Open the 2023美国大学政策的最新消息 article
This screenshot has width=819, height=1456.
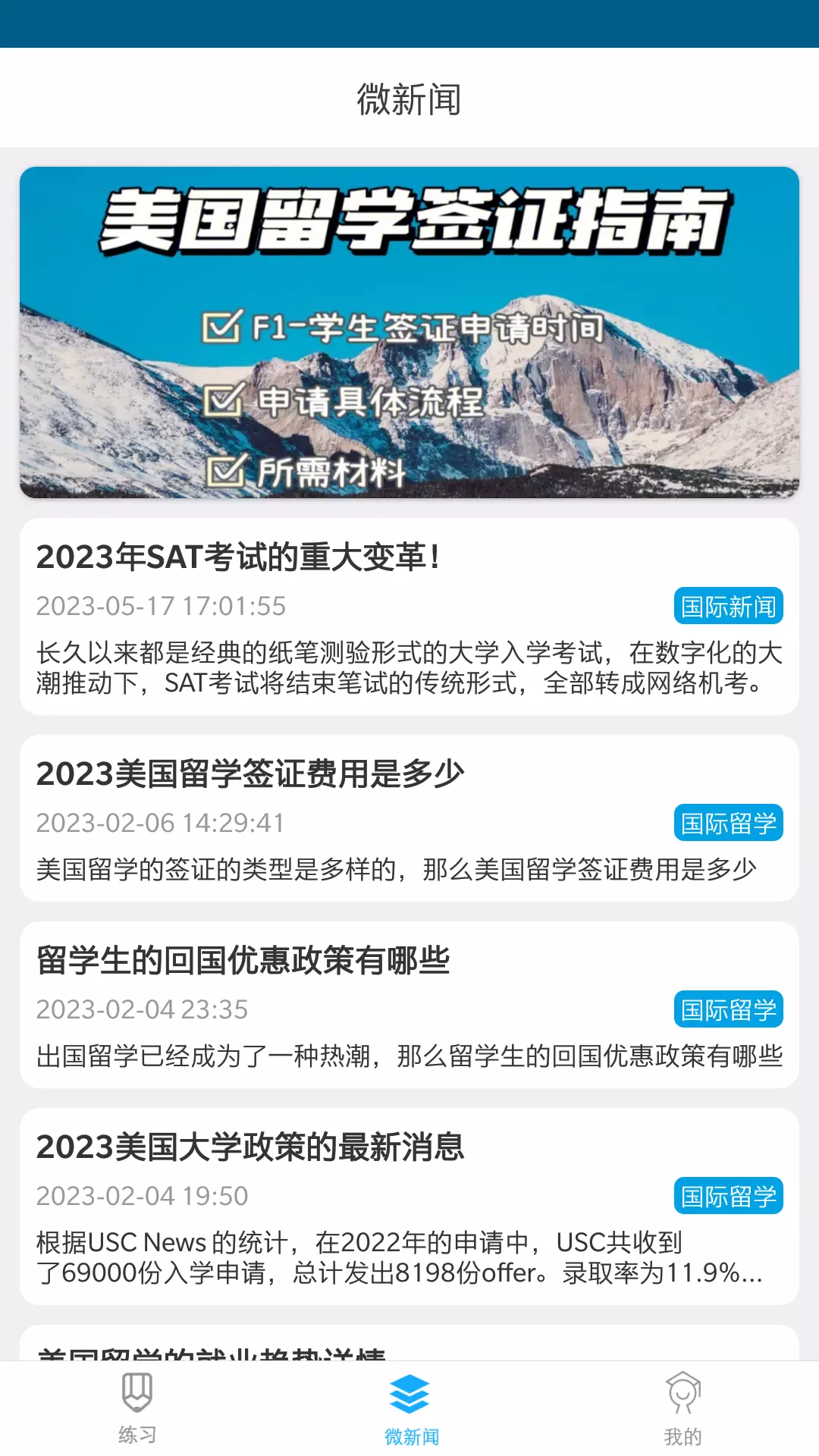click(409, 1207)
